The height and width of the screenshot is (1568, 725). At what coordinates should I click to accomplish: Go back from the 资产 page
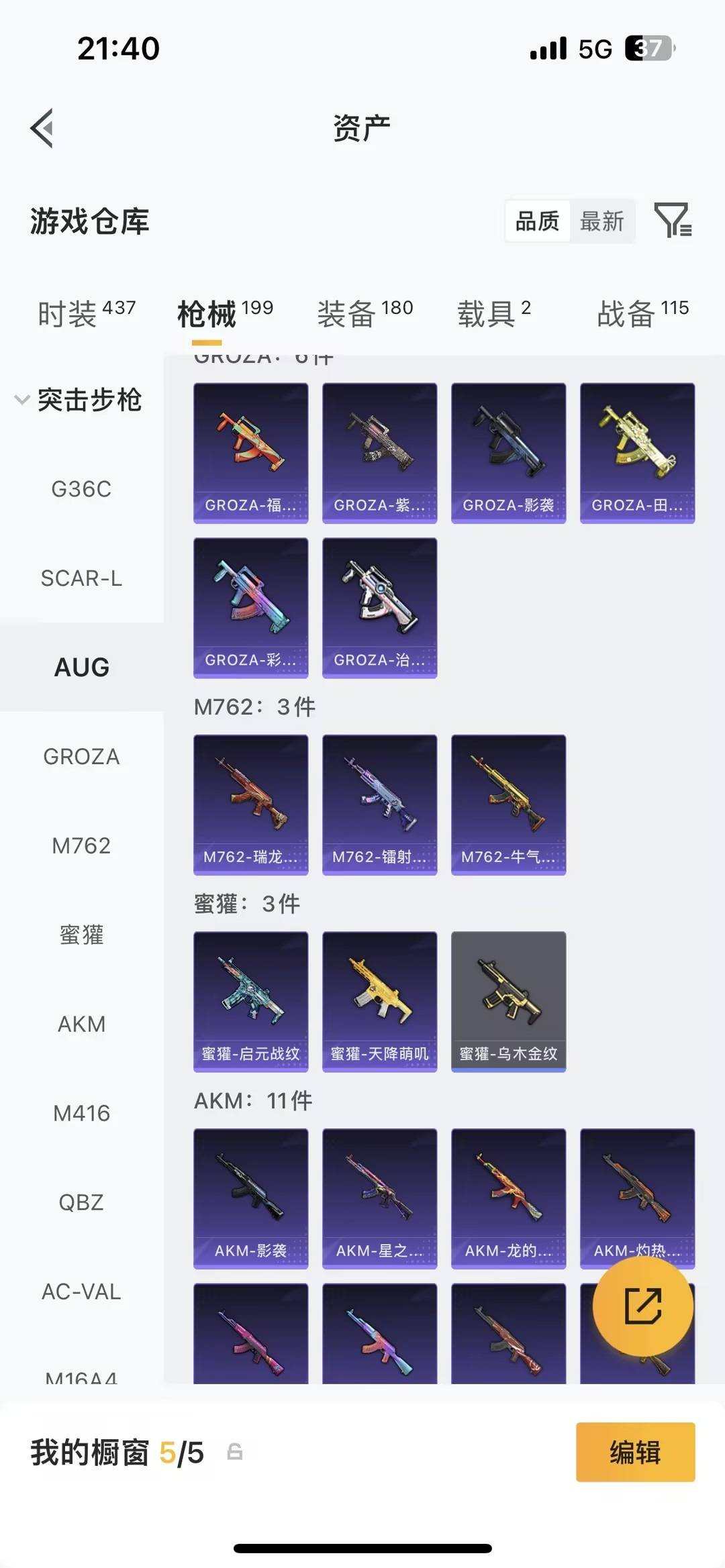coord(42,128)
